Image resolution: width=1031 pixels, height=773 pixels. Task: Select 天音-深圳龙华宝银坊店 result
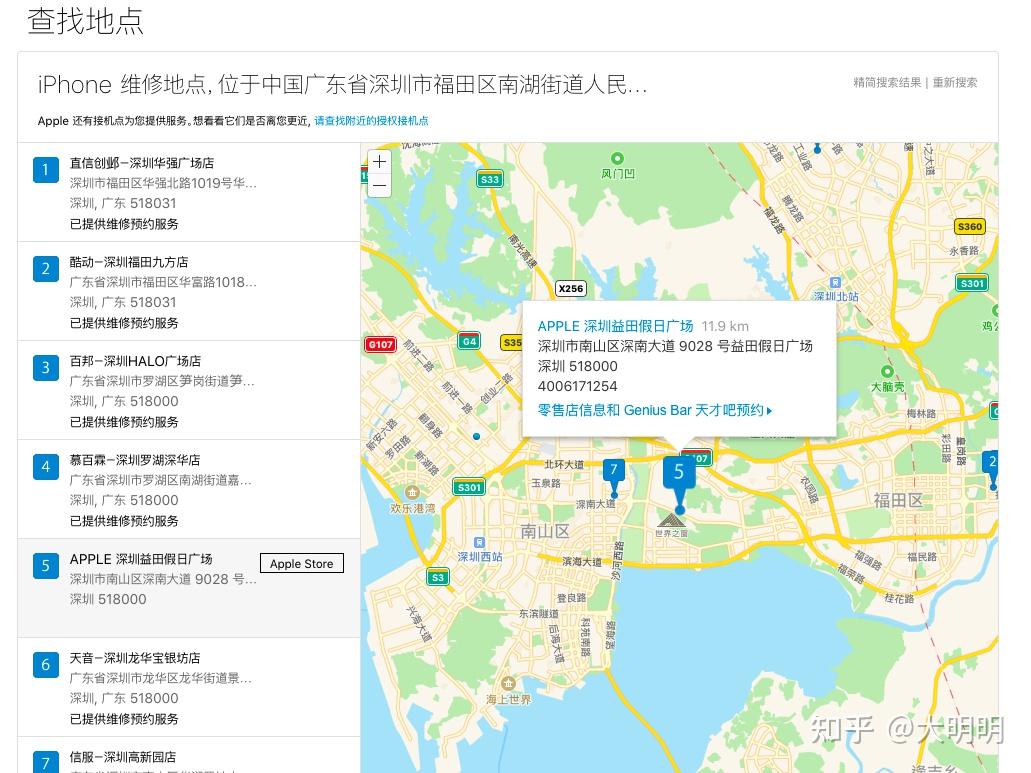(x=135, y=658)
